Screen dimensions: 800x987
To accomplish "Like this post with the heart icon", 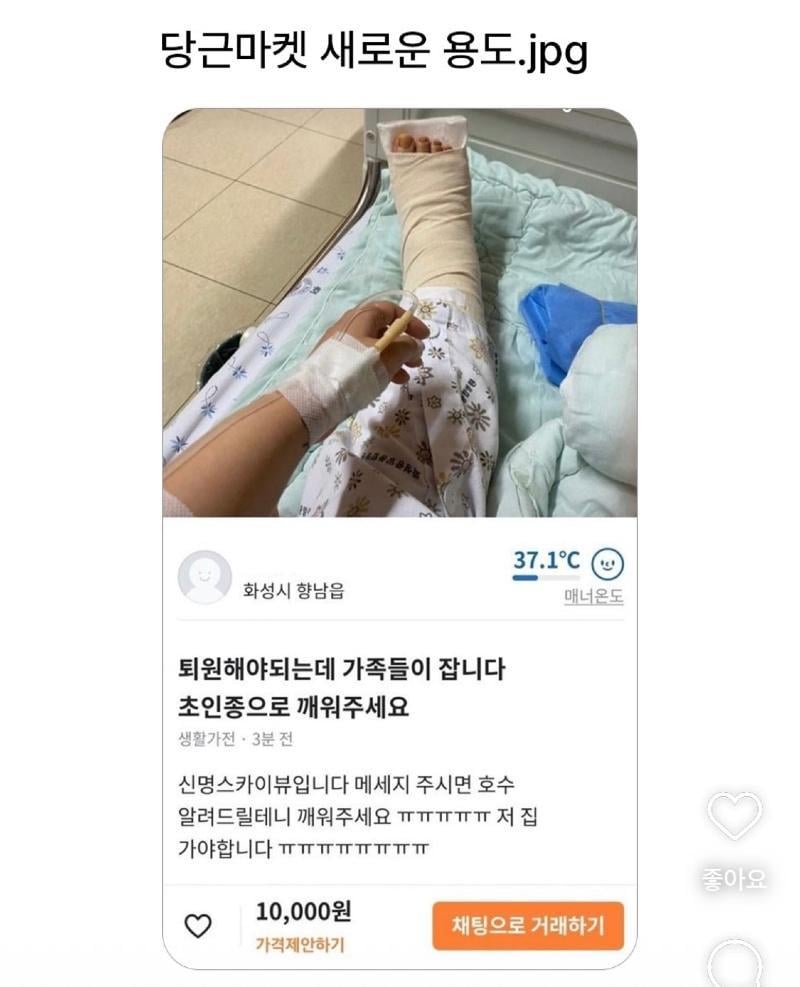I will point(735,817).
